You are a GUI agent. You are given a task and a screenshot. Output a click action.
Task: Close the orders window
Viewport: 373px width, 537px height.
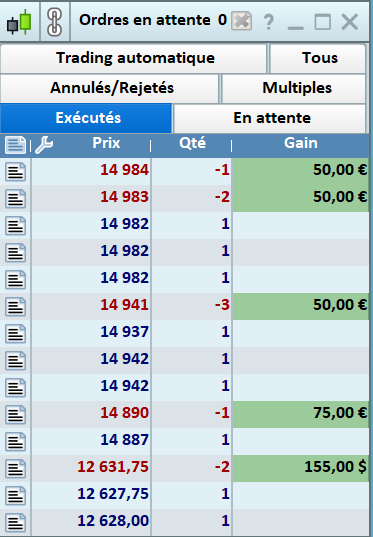point(350,22)
